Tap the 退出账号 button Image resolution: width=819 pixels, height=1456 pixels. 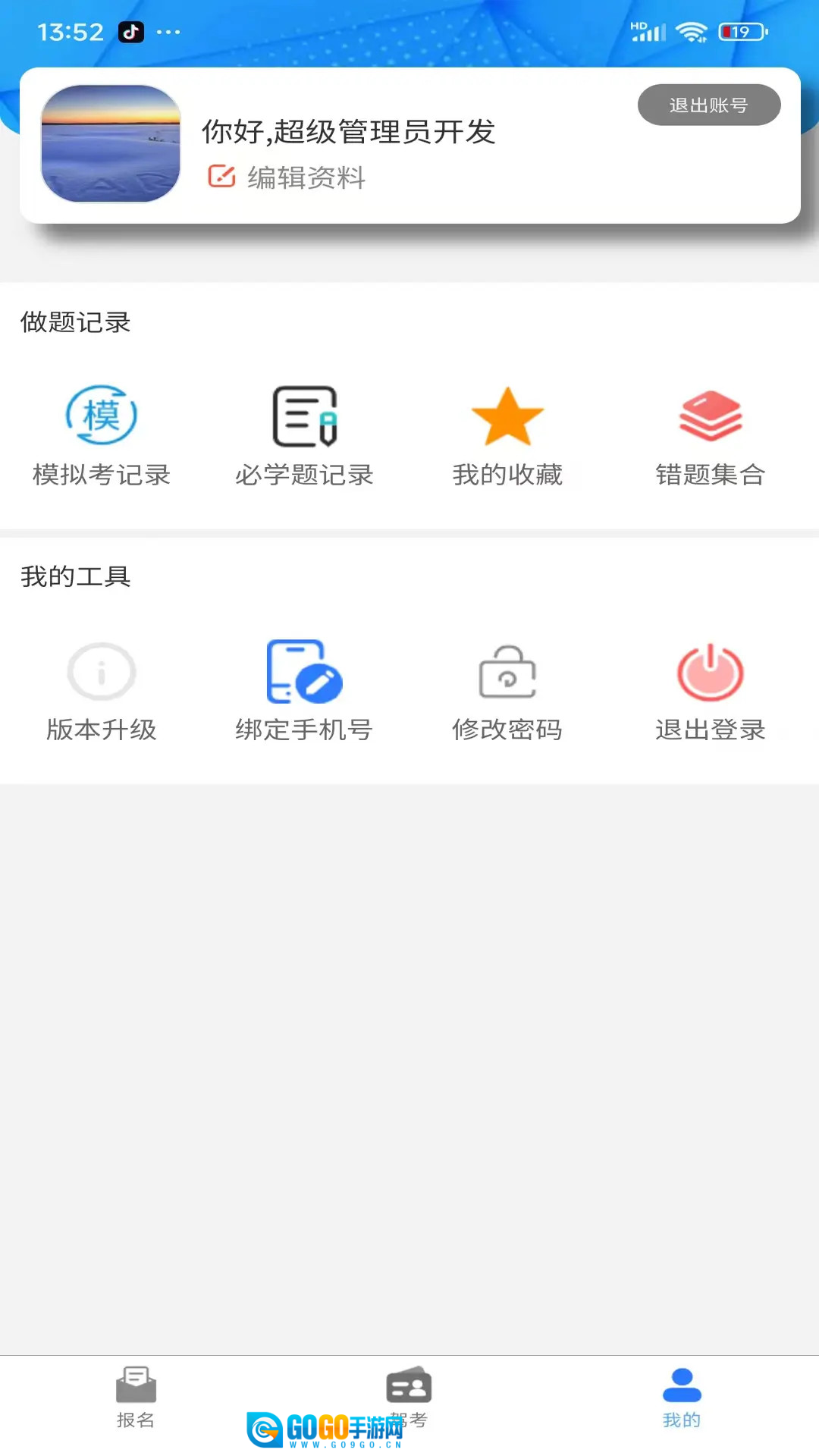click(x=708, y=105)
